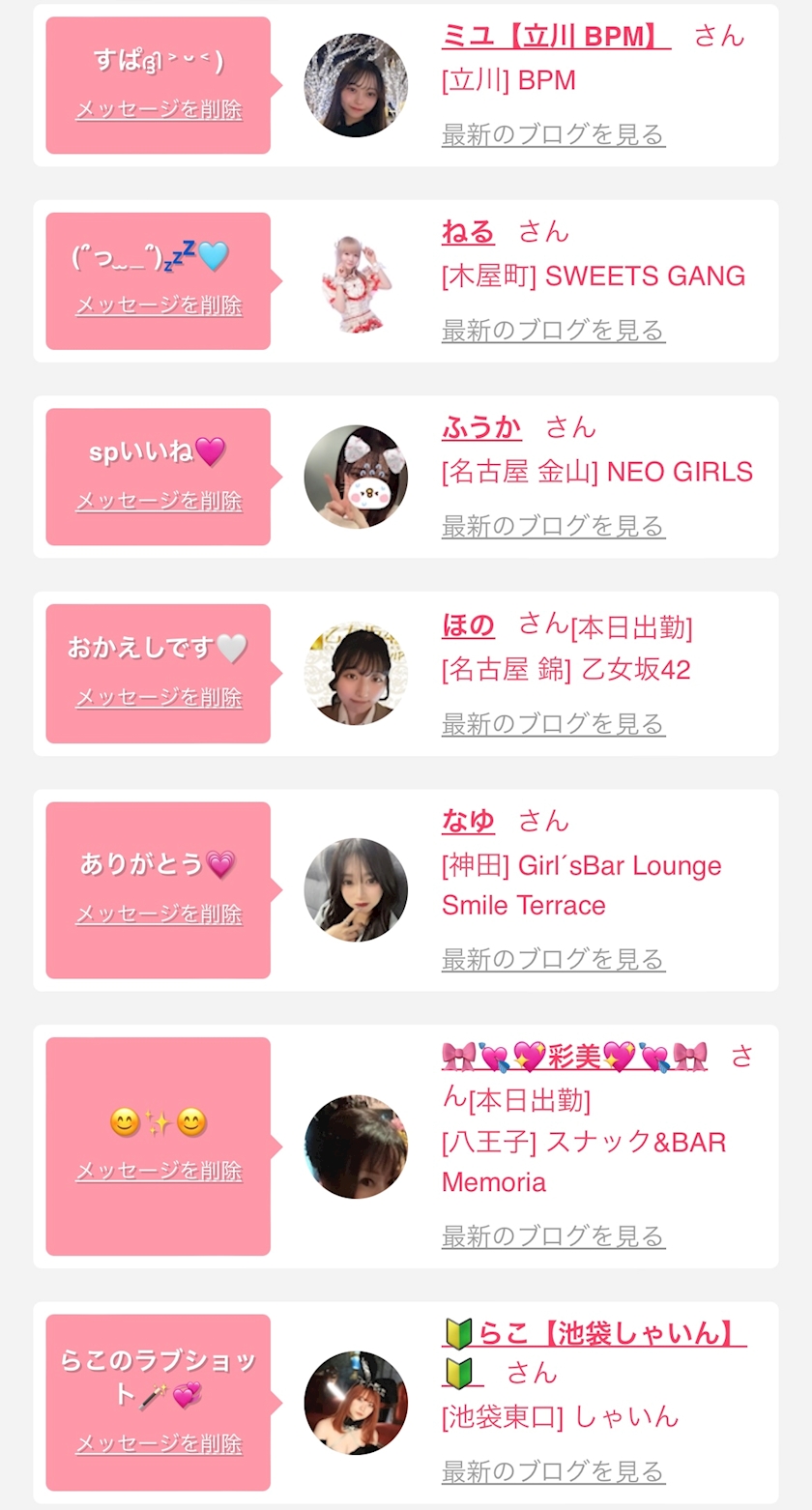The width and height of the screenshot is (812, 1510).
Task: Open ミユ【立川 BPM】's profile link
Action: point(556,37)
